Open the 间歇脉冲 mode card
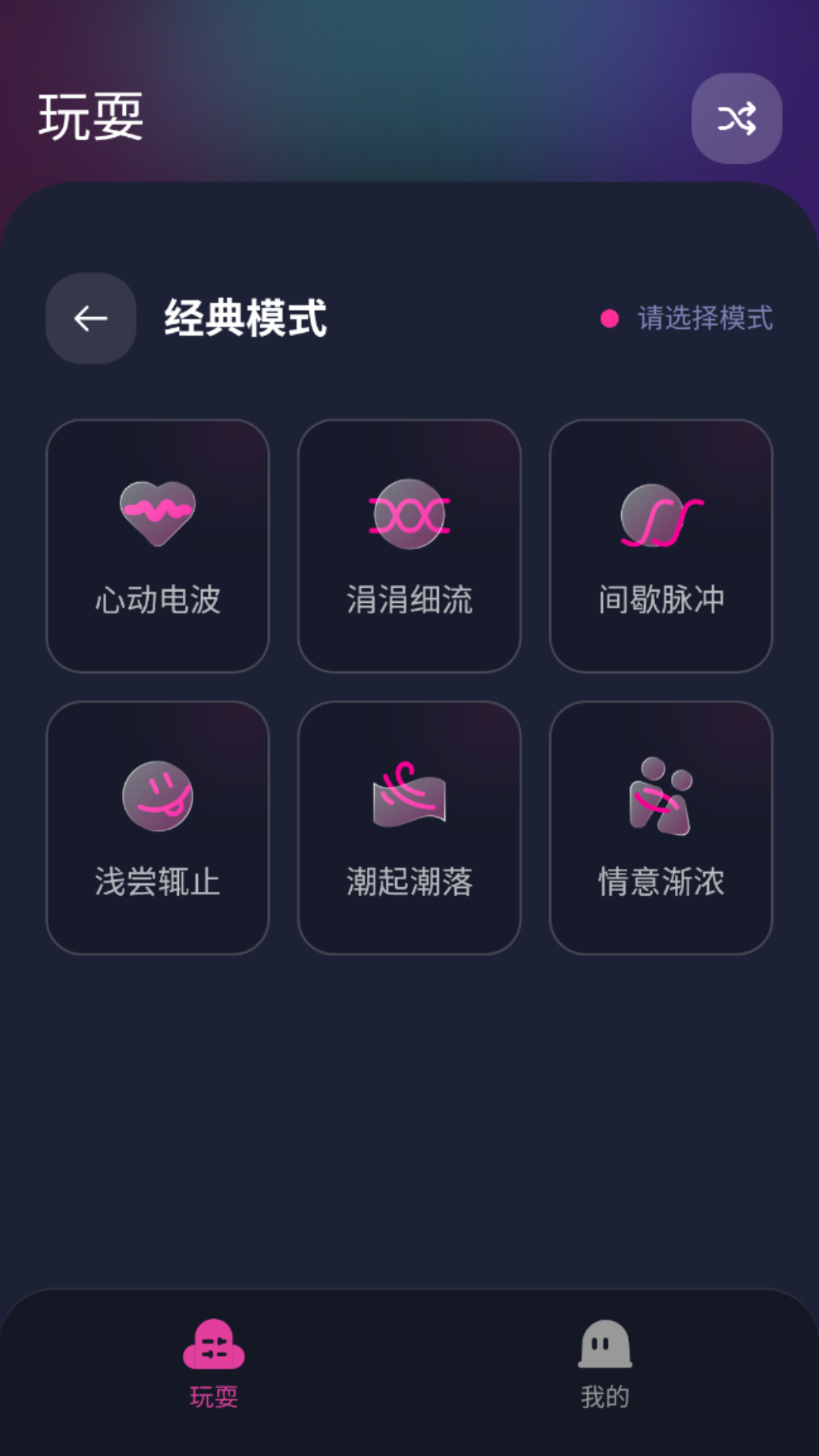Screen dimensions: 819x1456 point(661,544)
